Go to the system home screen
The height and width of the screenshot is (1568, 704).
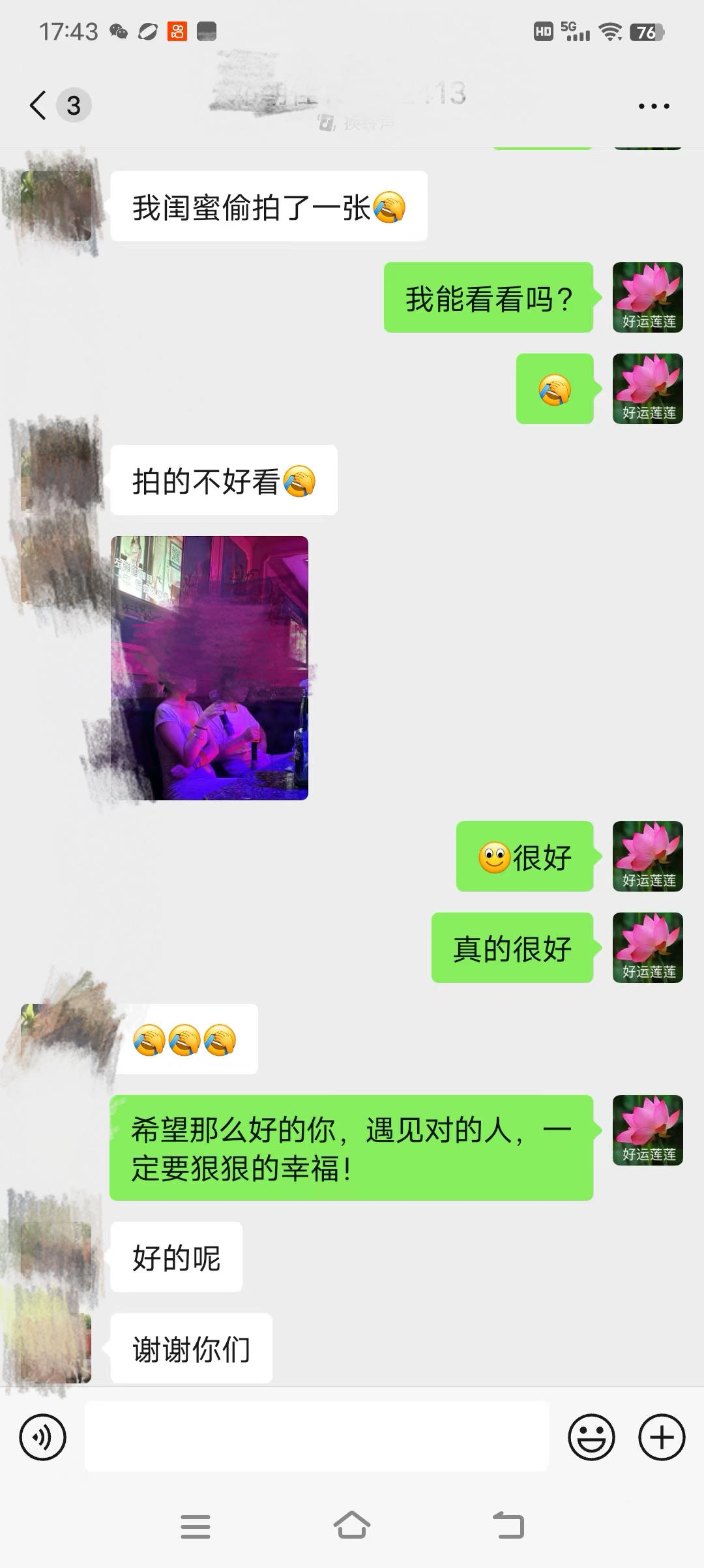352,1526
